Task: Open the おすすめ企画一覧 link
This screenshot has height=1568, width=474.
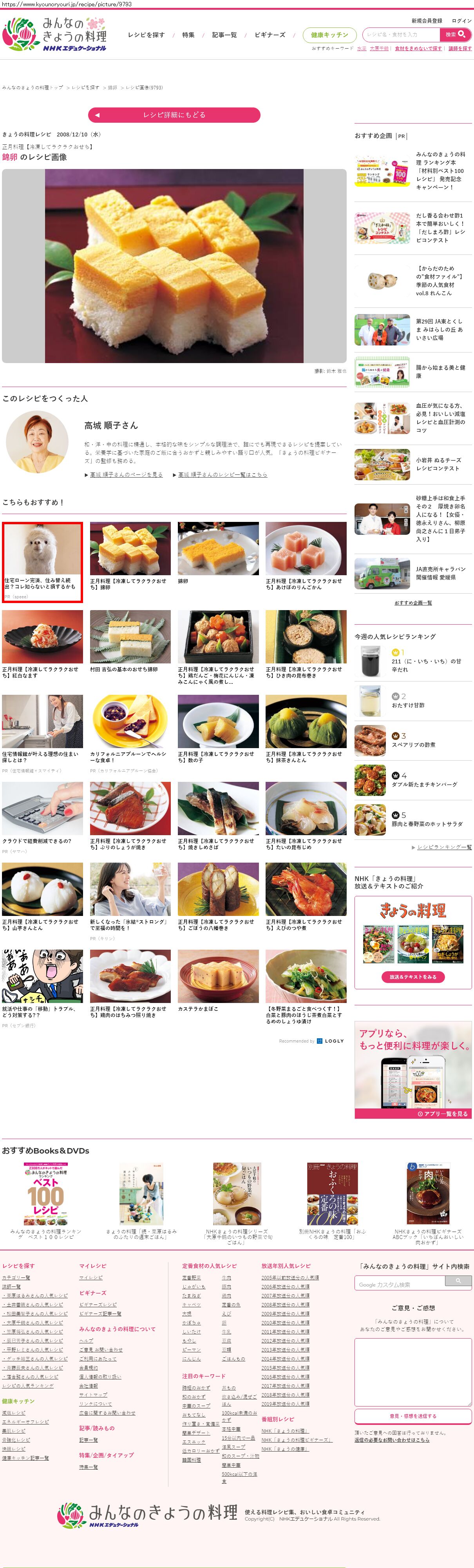Action: pyautogui.click(x=413, y=603)
